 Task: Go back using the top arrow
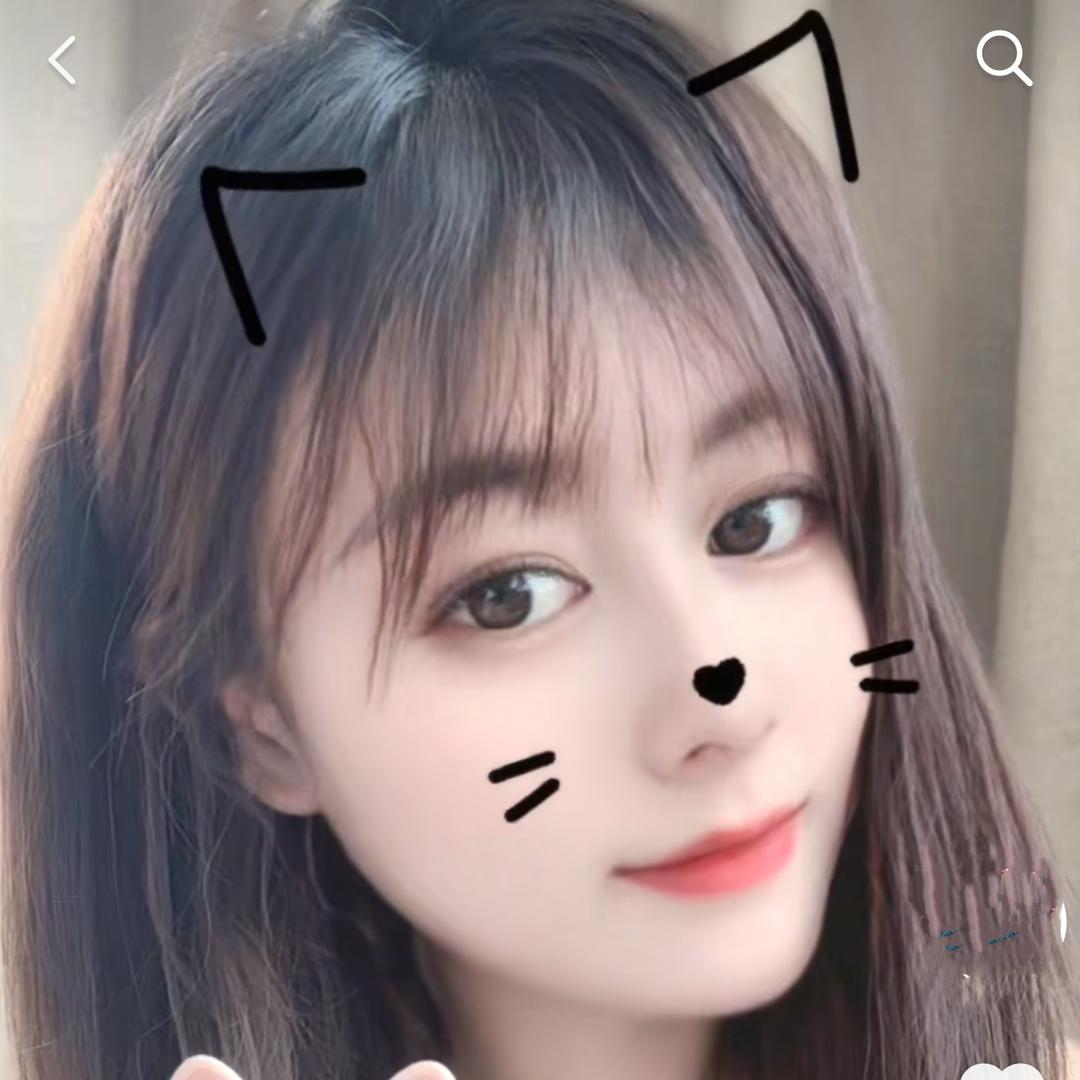[62, 60]
